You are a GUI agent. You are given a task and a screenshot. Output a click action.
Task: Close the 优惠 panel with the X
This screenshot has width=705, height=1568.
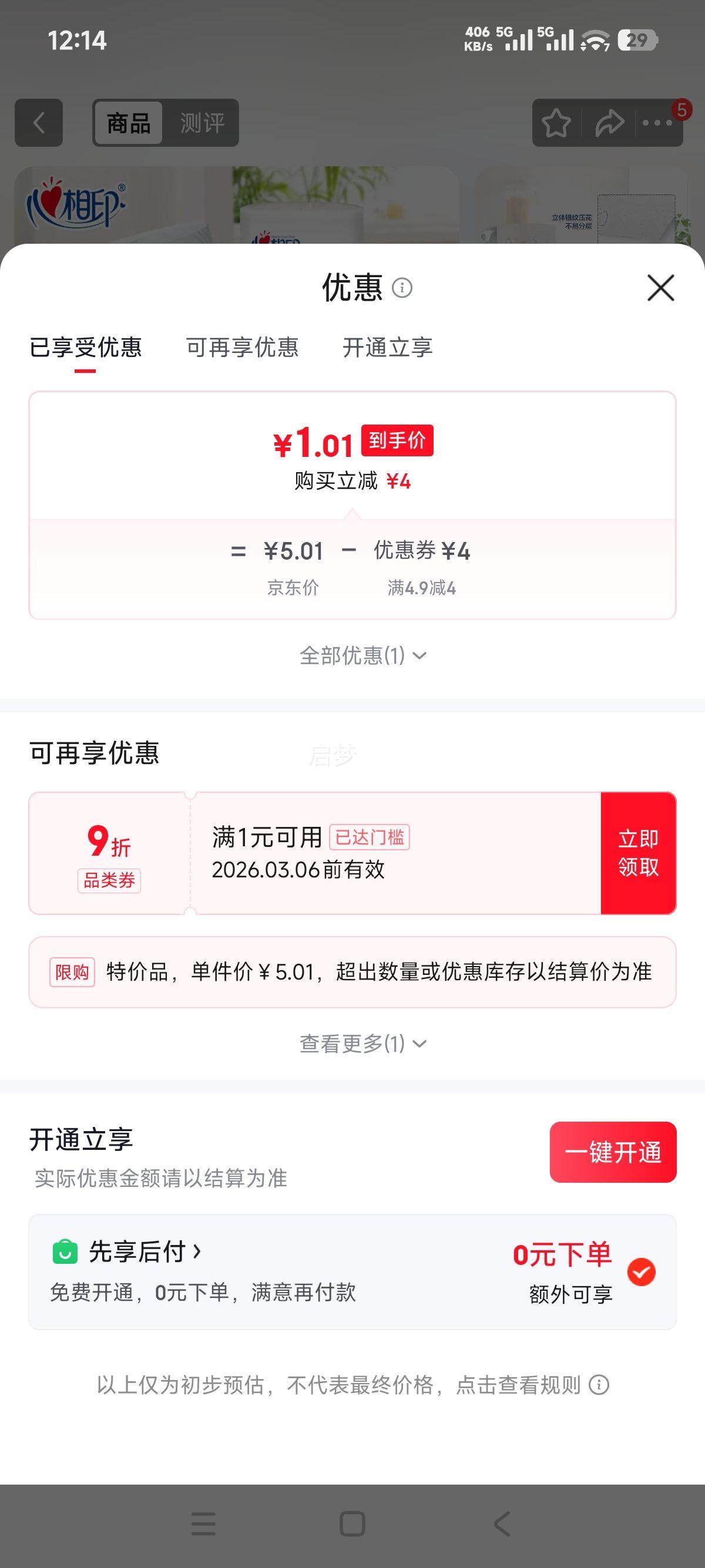coord(659,288)
